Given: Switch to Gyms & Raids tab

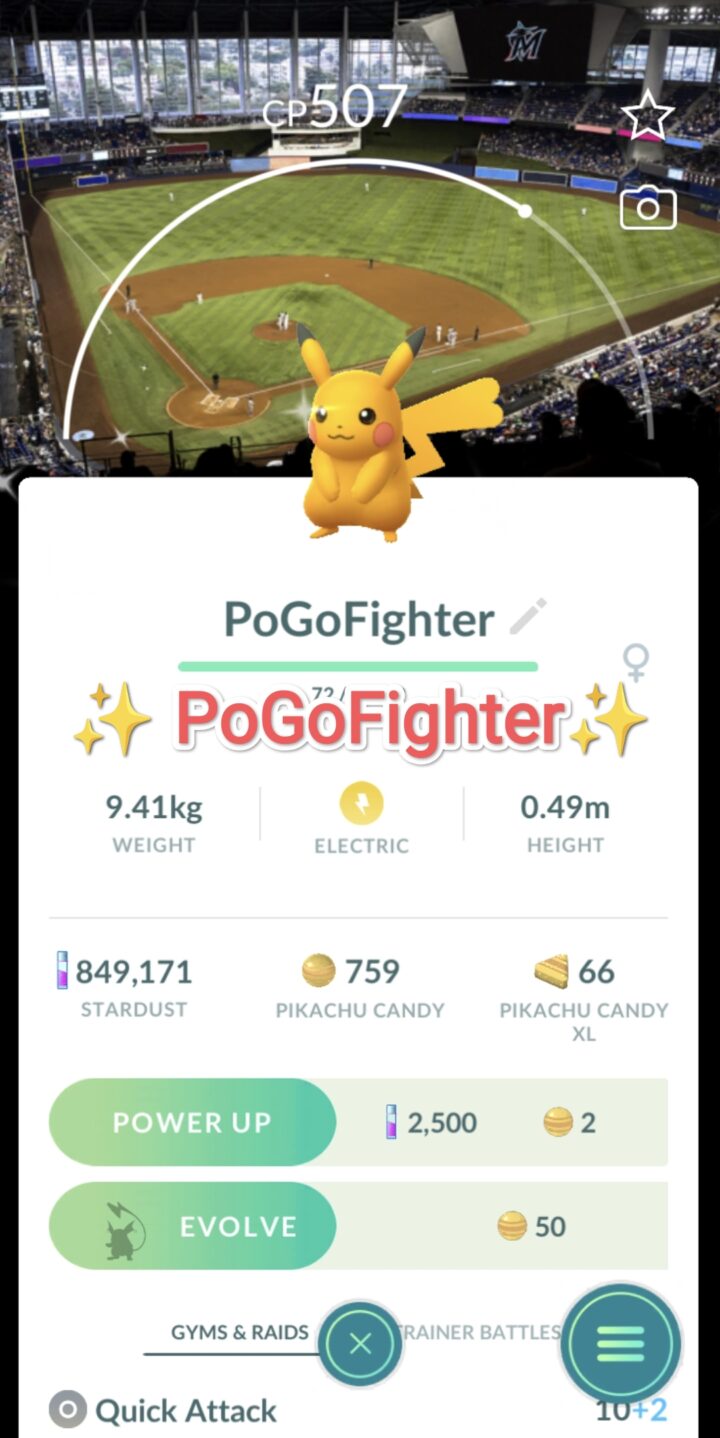Looking at the screenshot, I should click(x=239, y=1332).
